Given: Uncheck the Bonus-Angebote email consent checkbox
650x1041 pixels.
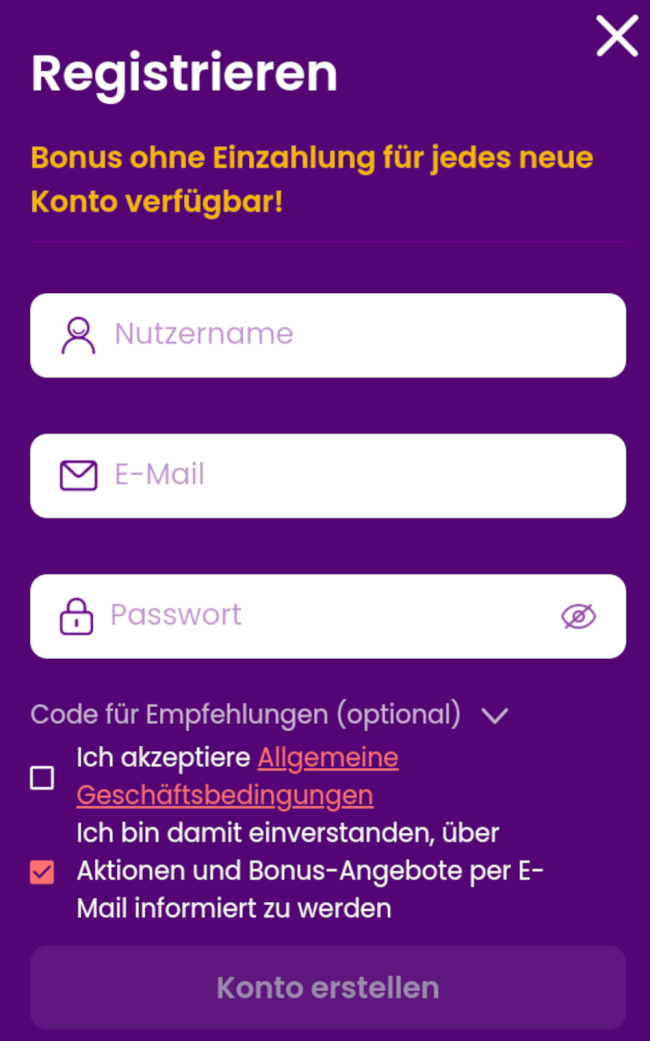Looking at the screenshot, I should click(42, 872).
